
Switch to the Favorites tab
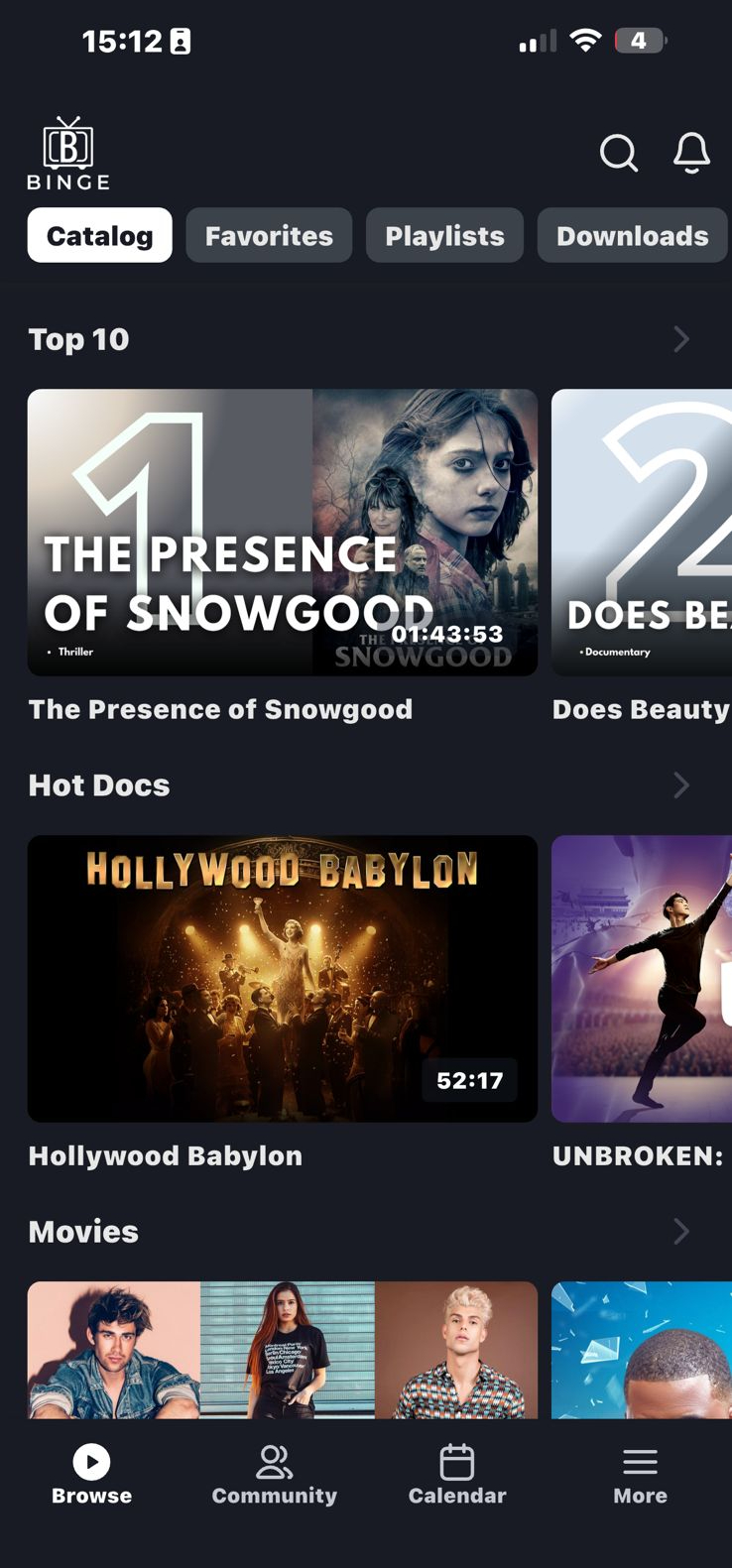pyautogui.click(x=269, y=235)
